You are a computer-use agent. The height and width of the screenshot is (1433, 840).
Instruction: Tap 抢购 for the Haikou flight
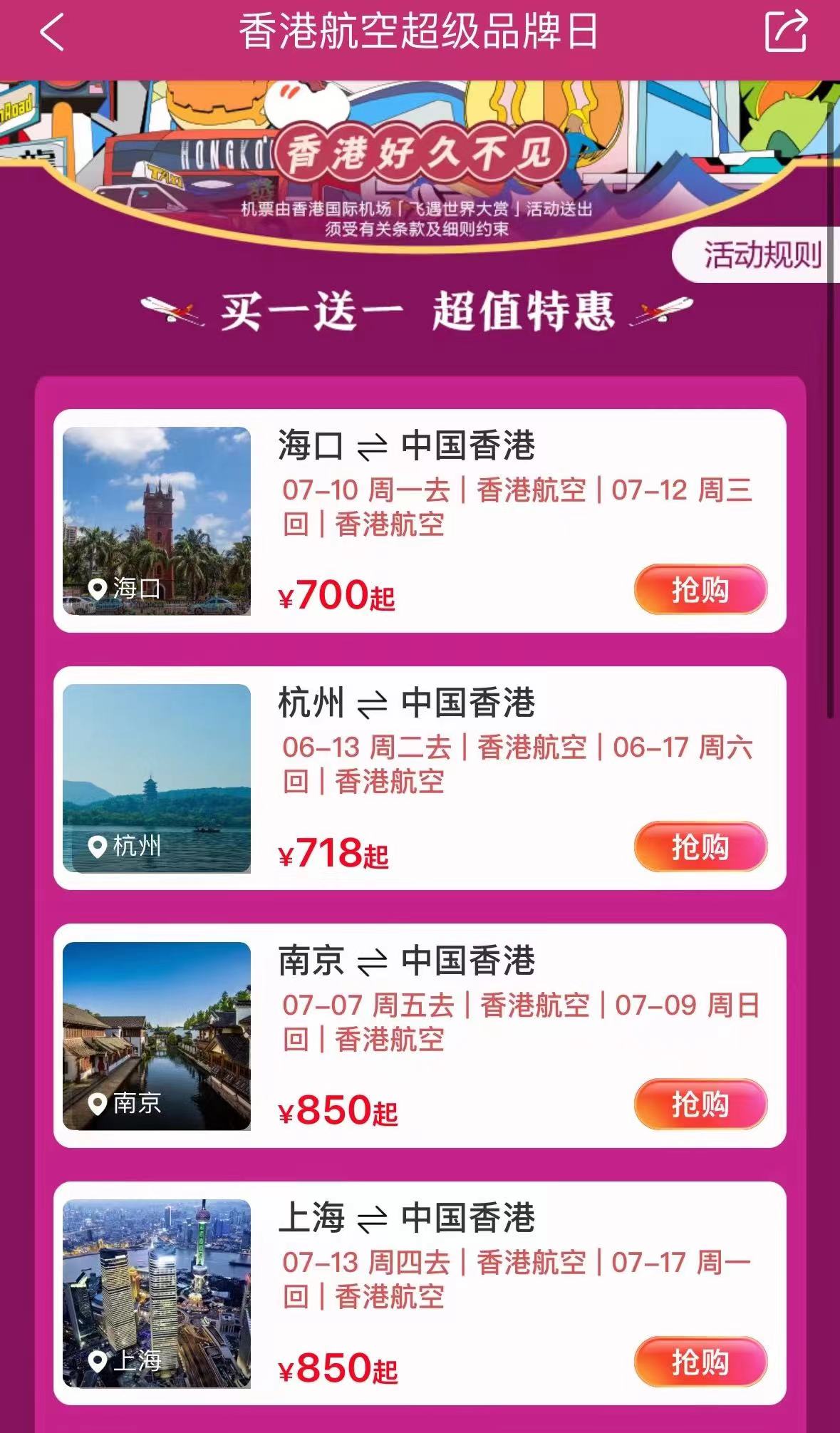tap(700, 590)
